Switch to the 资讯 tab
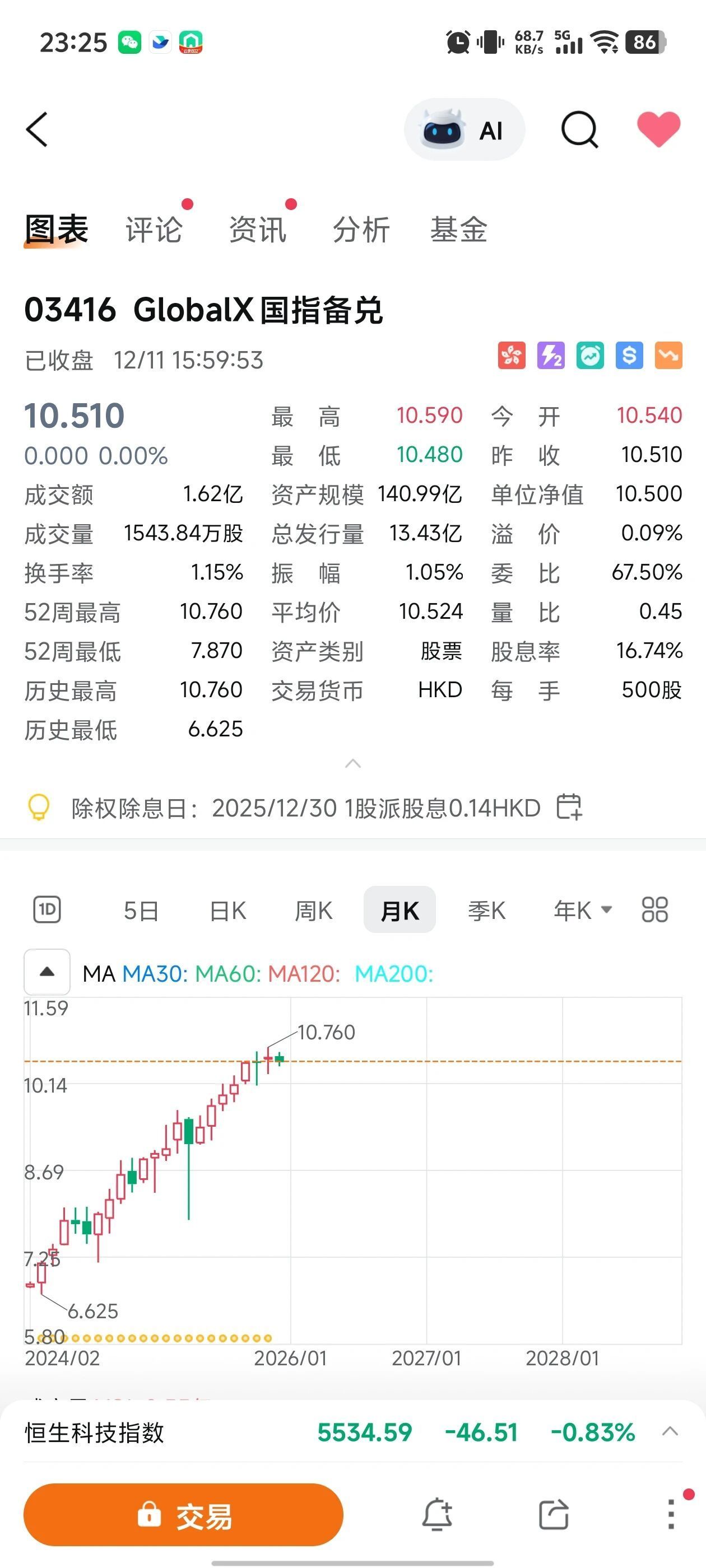 click(258, 230)
